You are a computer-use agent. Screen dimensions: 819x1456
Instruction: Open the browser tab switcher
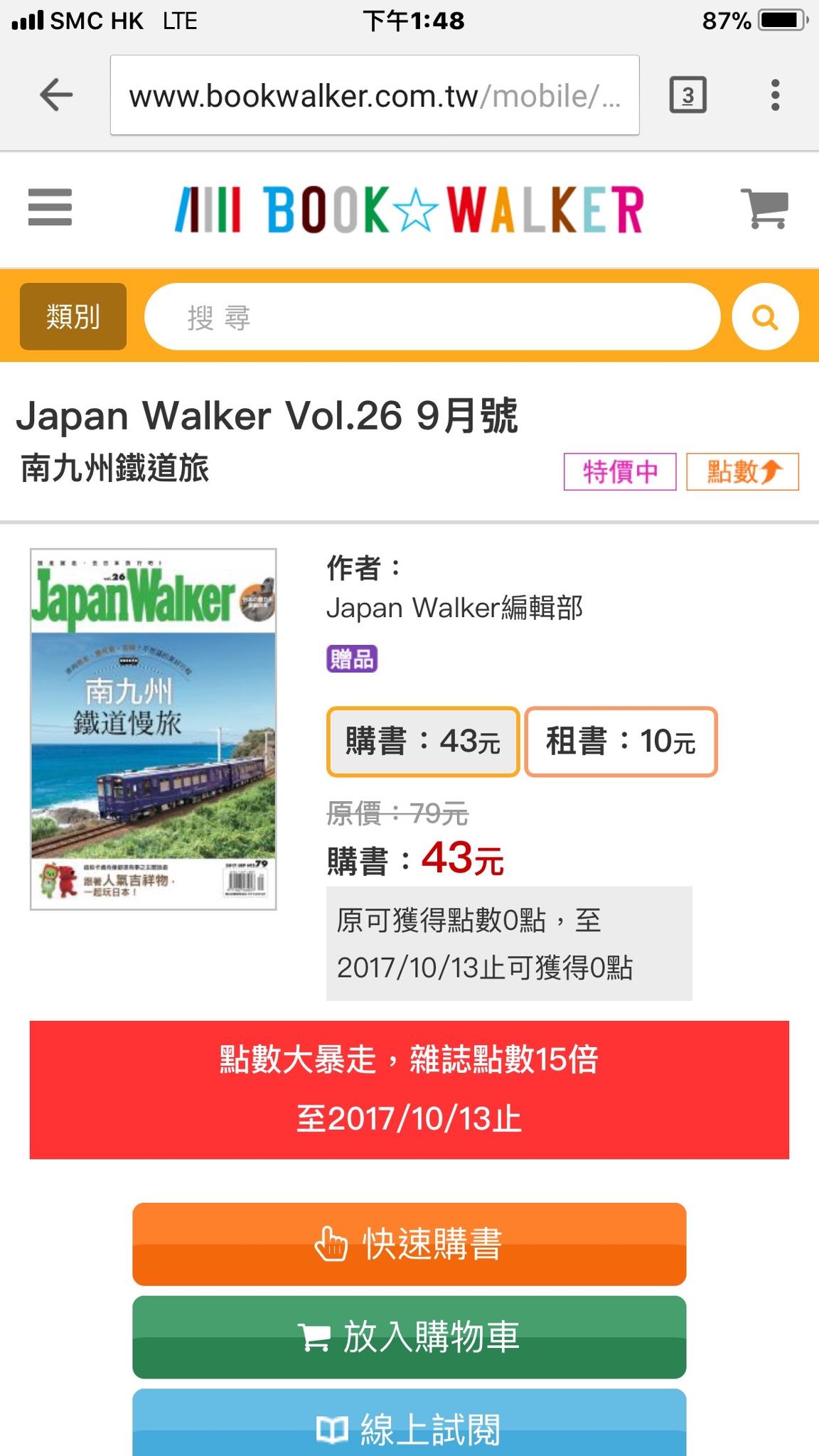pyautogui.click(x=687, y=95)
